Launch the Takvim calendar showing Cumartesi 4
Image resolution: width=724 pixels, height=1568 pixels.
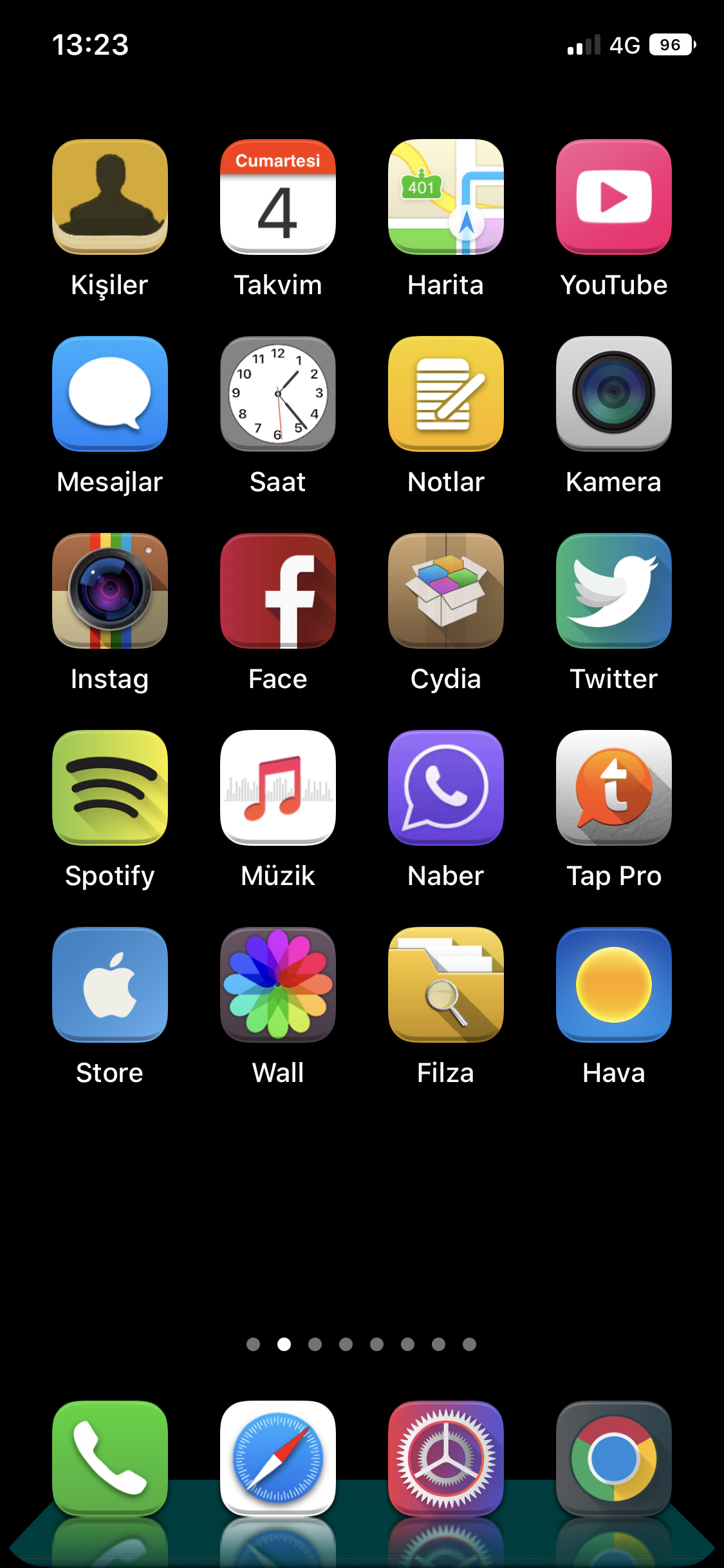[277, 197]
